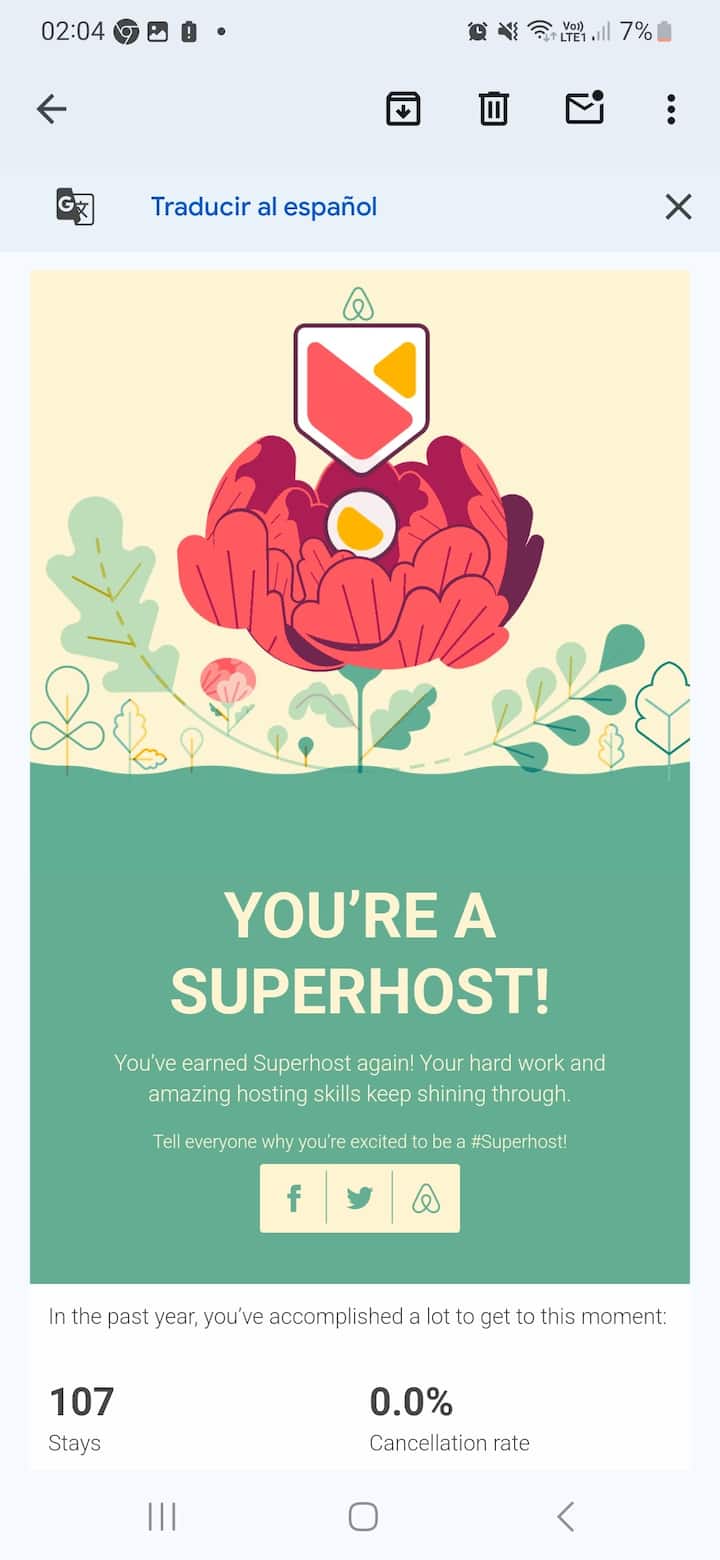Open recent apps from the navigation bar
720x1560 pixels.
[162, 1516]
